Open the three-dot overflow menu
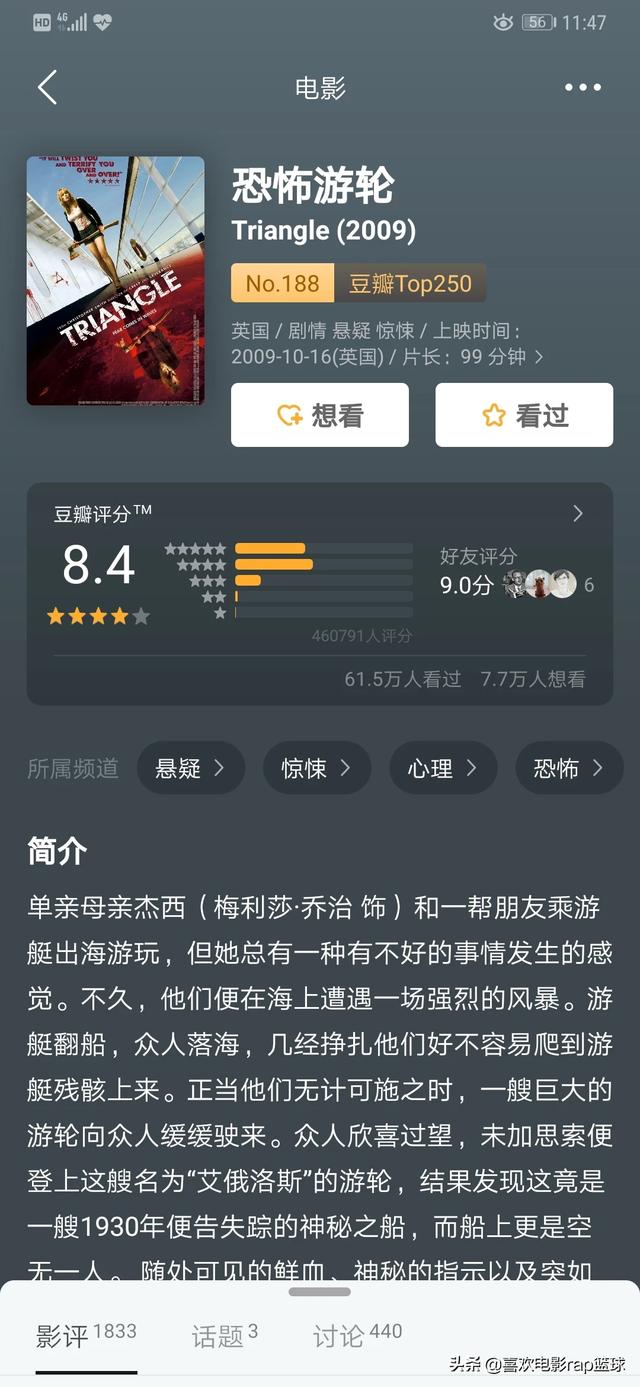Screen dimensions: 640x1387 [x=583, y=87]
